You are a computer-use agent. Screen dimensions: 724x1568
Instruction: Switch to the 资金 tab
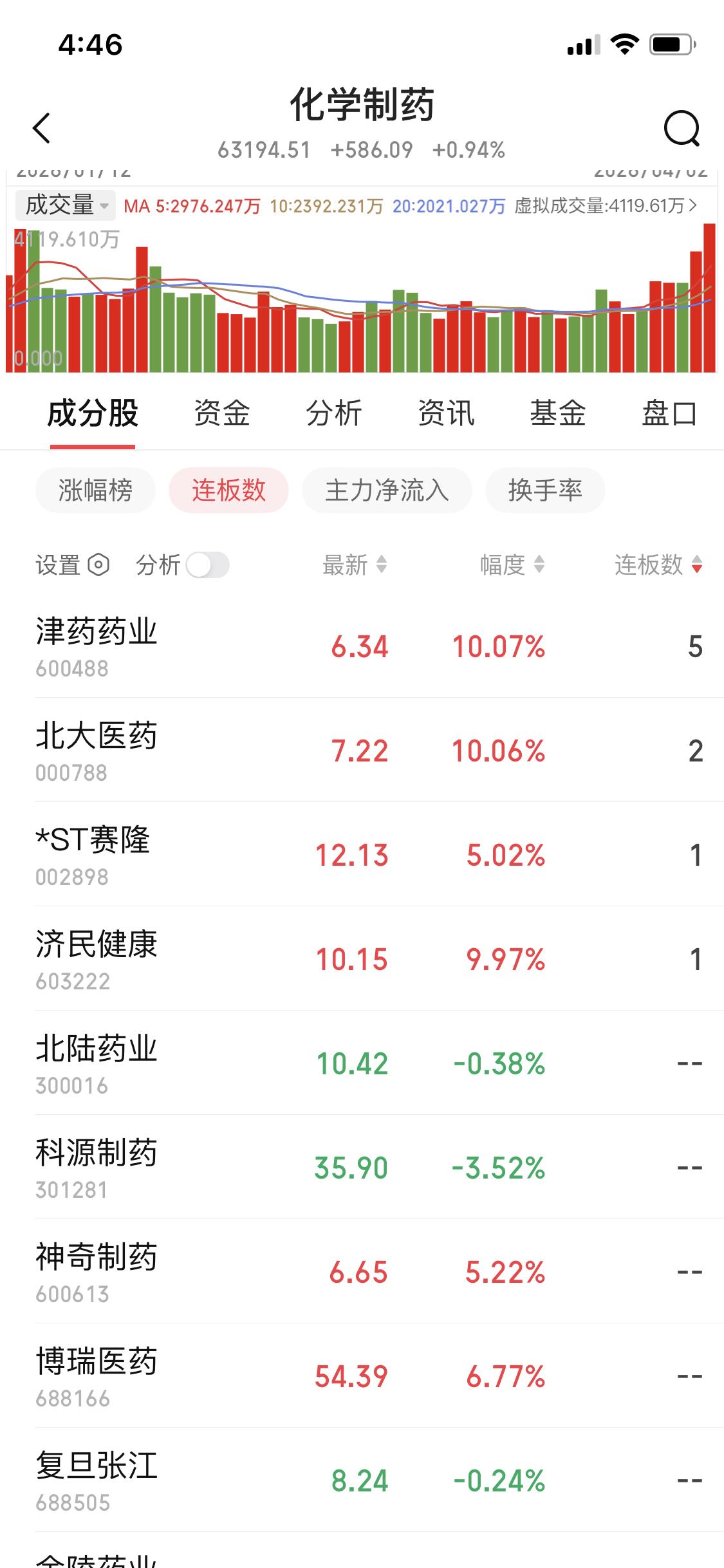[221, 414]
